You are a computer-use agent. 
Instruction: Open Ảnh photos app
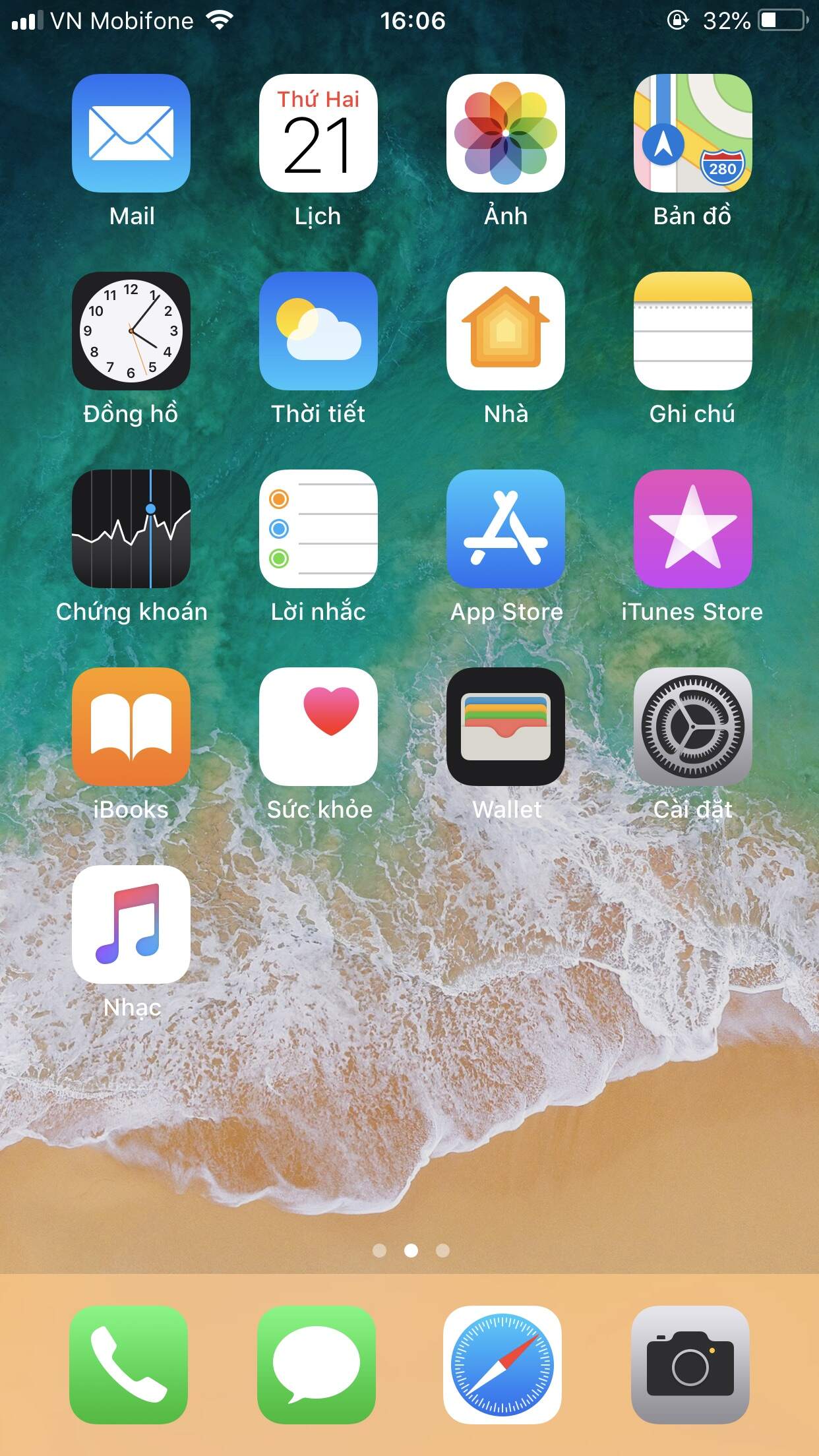[506, 133]
